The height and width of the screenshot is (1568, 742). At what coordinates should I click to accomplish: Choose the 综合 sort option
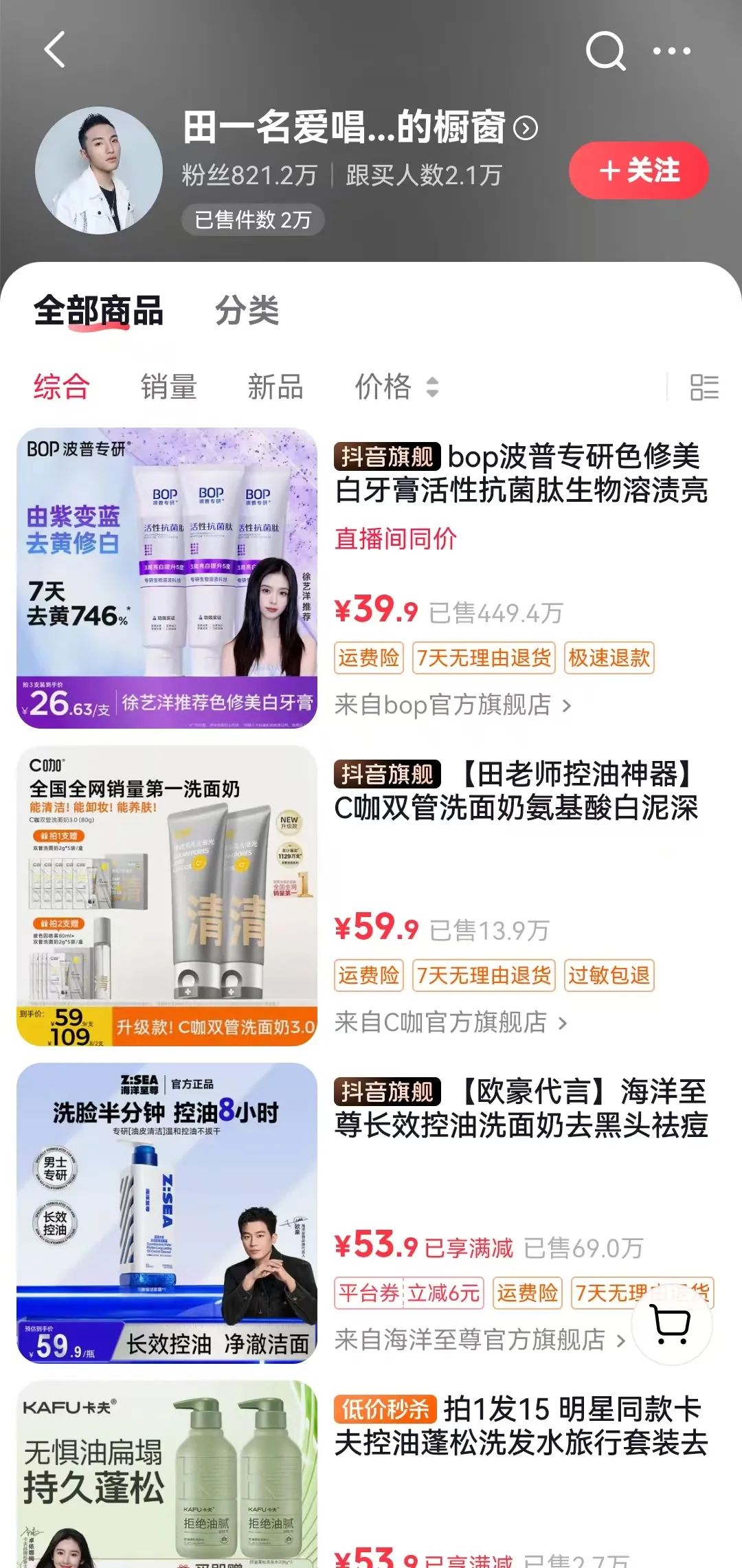tap(62, 386)
